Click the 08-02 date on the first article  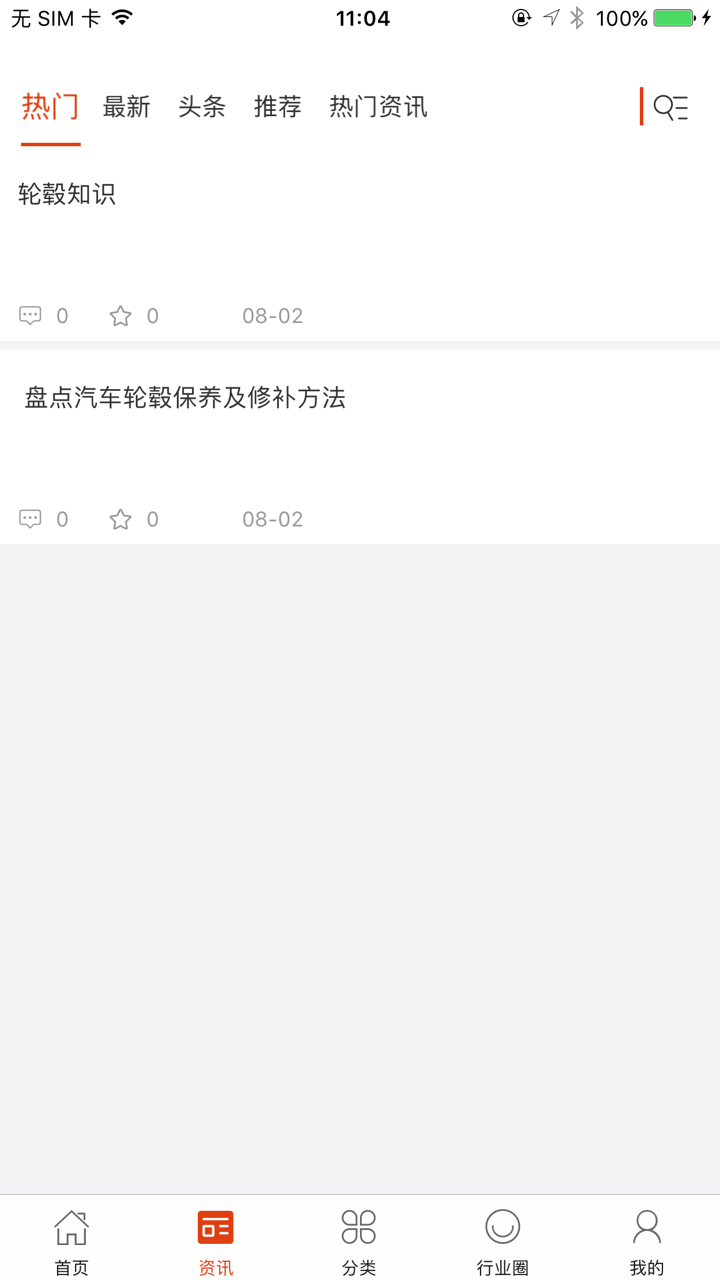(271, 315)
